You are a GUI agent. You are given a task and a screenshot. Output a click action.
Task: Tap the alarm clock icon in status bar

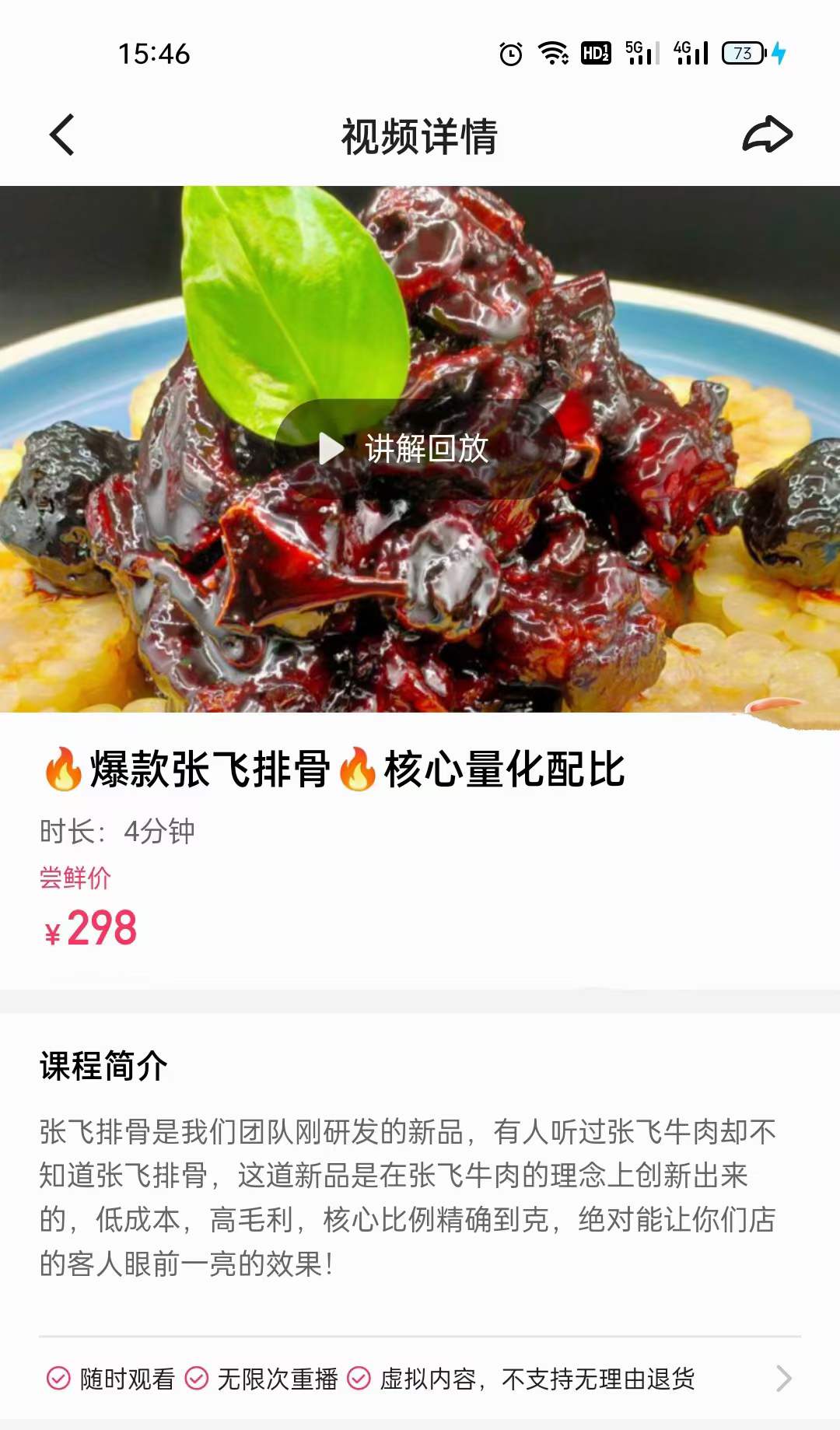(x=509, y=54)
